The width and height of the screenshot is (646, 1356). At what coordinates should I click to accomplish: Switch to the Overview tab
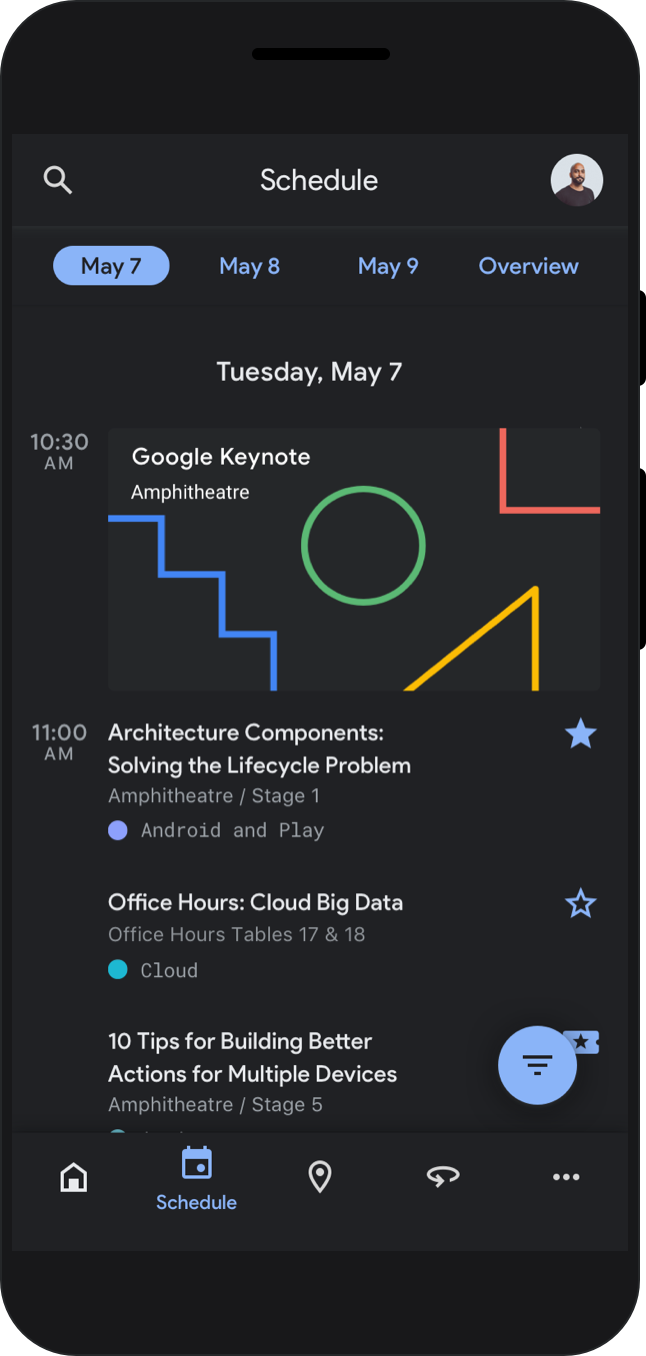tap(528, 266)
